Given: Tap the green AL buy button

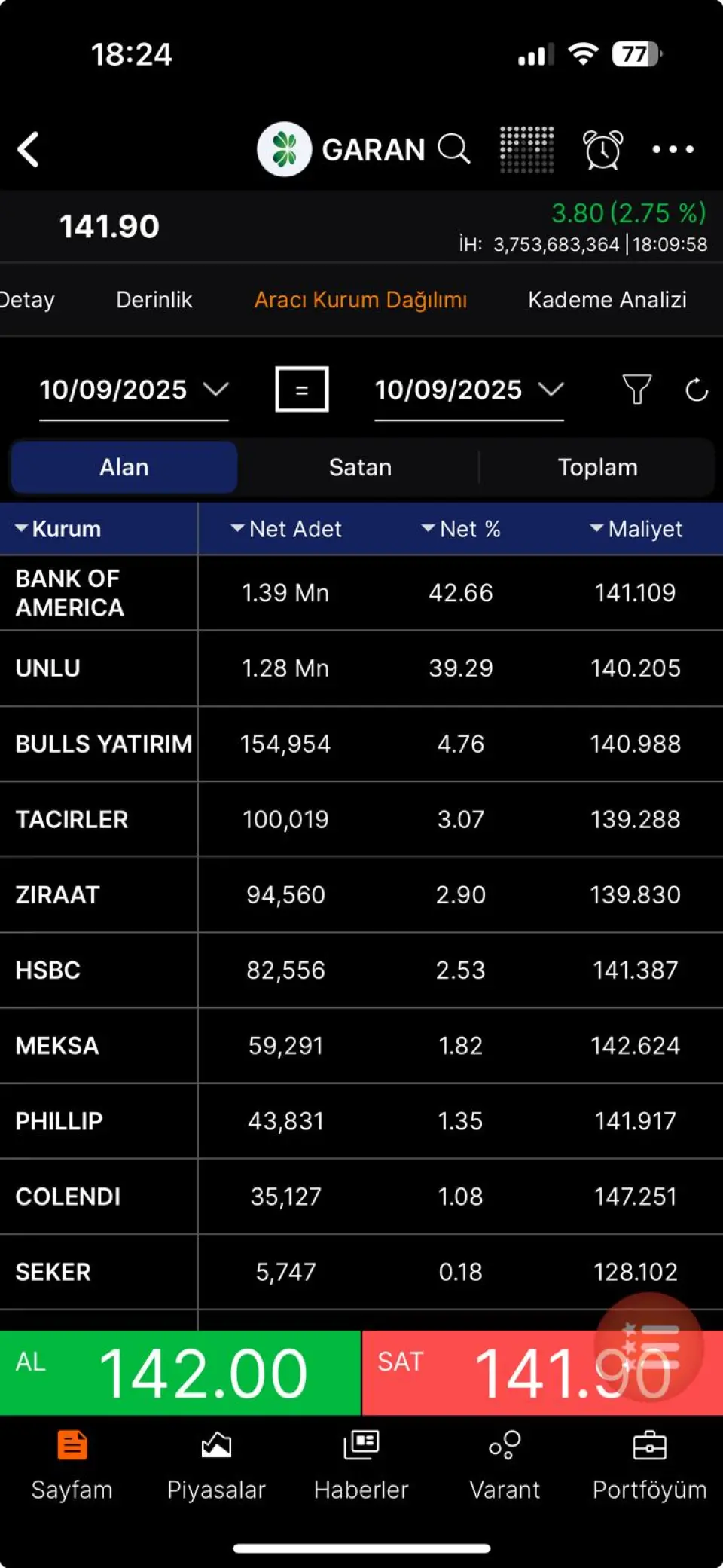Looking at the screenshot, I should pyautogui.click(x=180, y=1373).
